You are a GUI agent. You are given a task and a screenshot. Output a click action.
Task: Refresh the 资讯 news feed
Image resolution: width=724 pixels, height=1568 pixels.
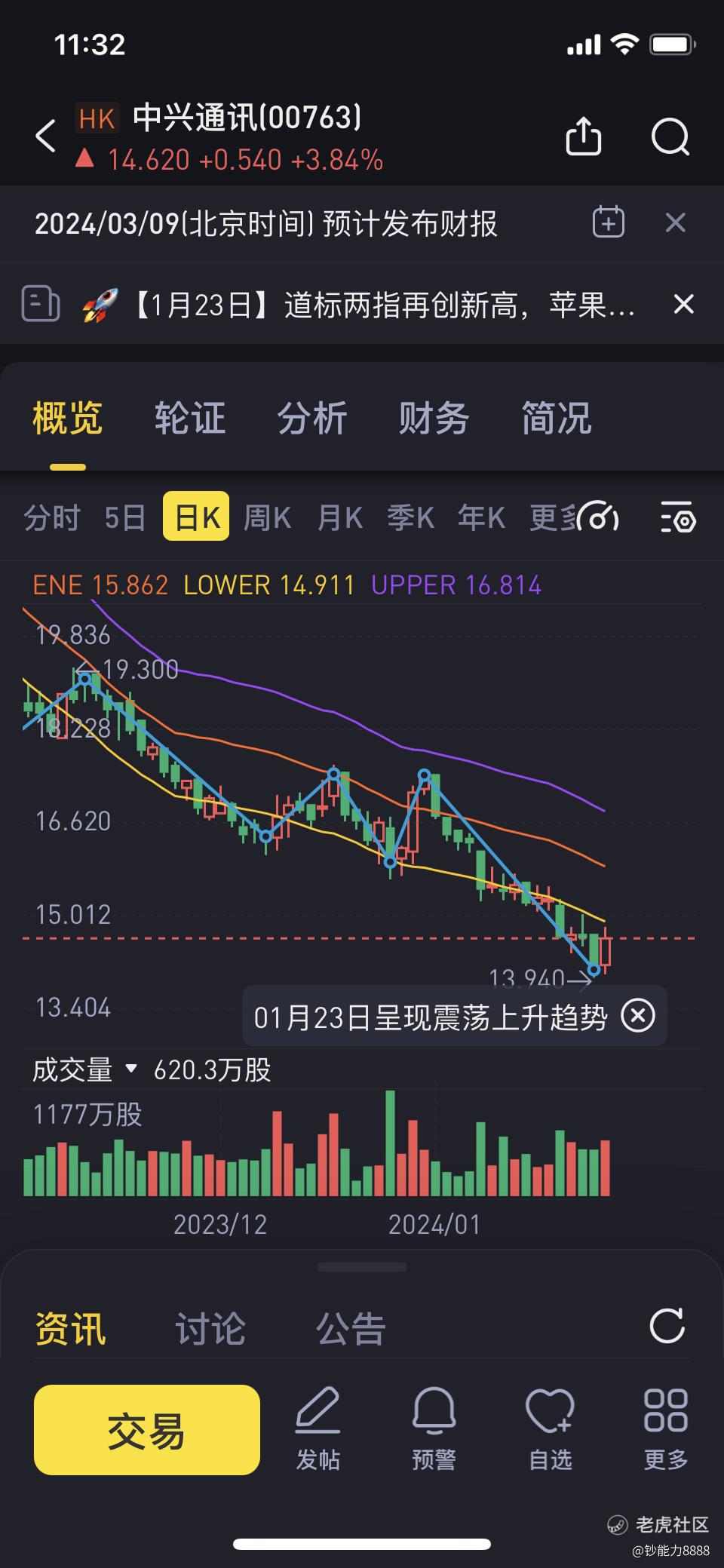point(667,1327)
